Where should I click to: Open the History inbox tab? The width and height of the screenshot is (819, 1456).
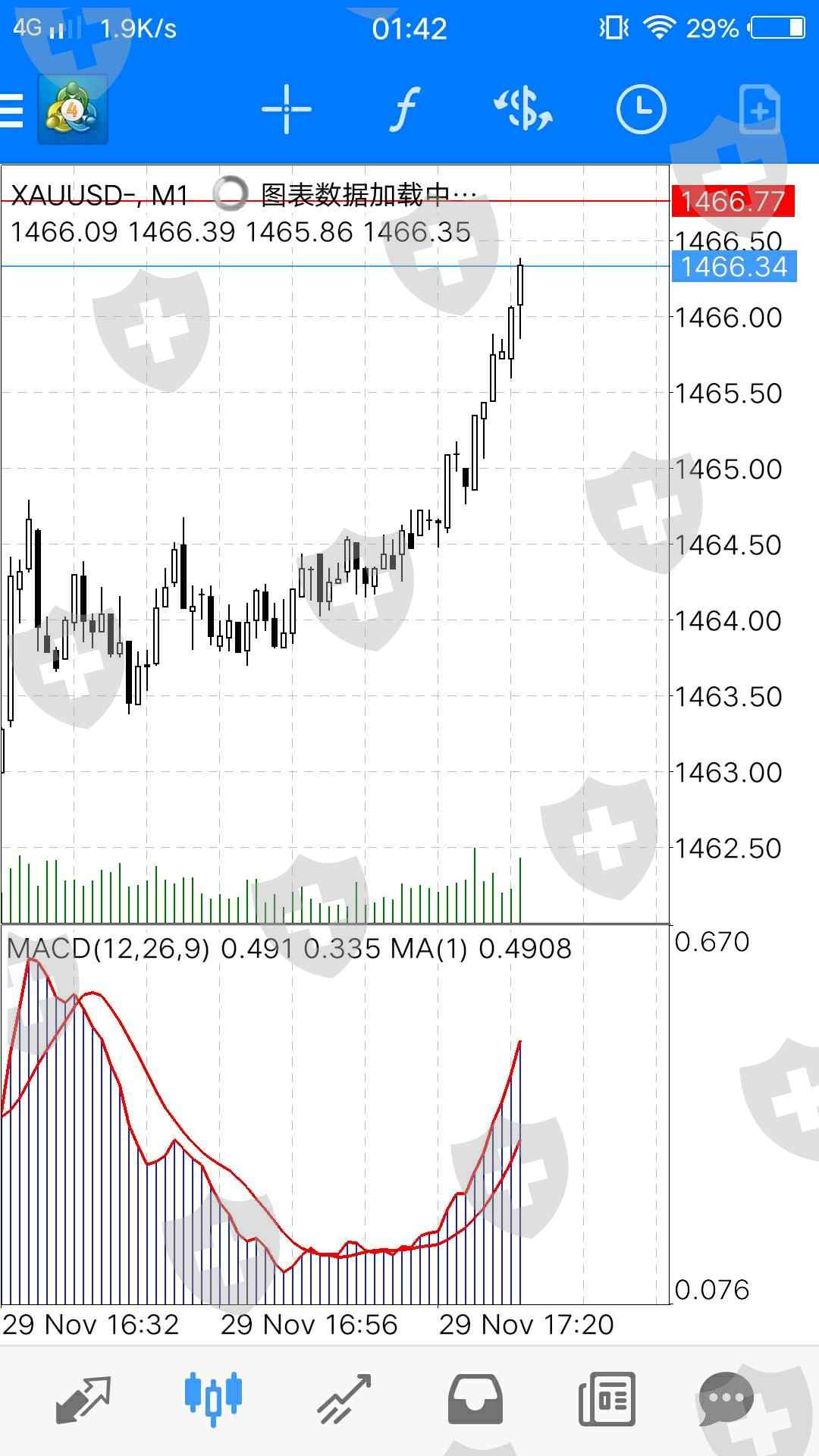(x=475, y=1399)
